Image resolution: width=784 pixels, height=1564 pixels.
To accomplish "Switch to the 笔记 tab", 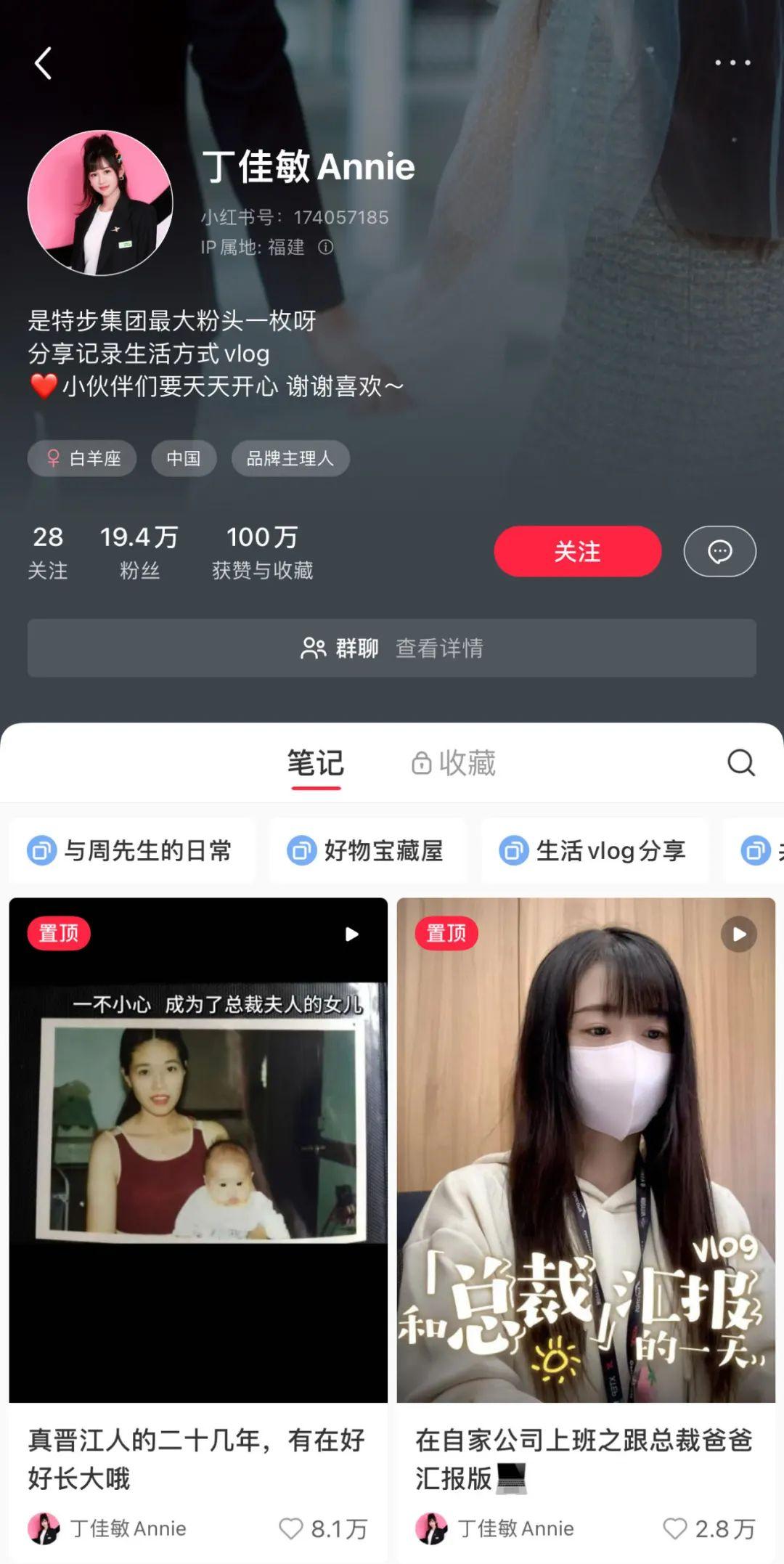I will (315, 763).
